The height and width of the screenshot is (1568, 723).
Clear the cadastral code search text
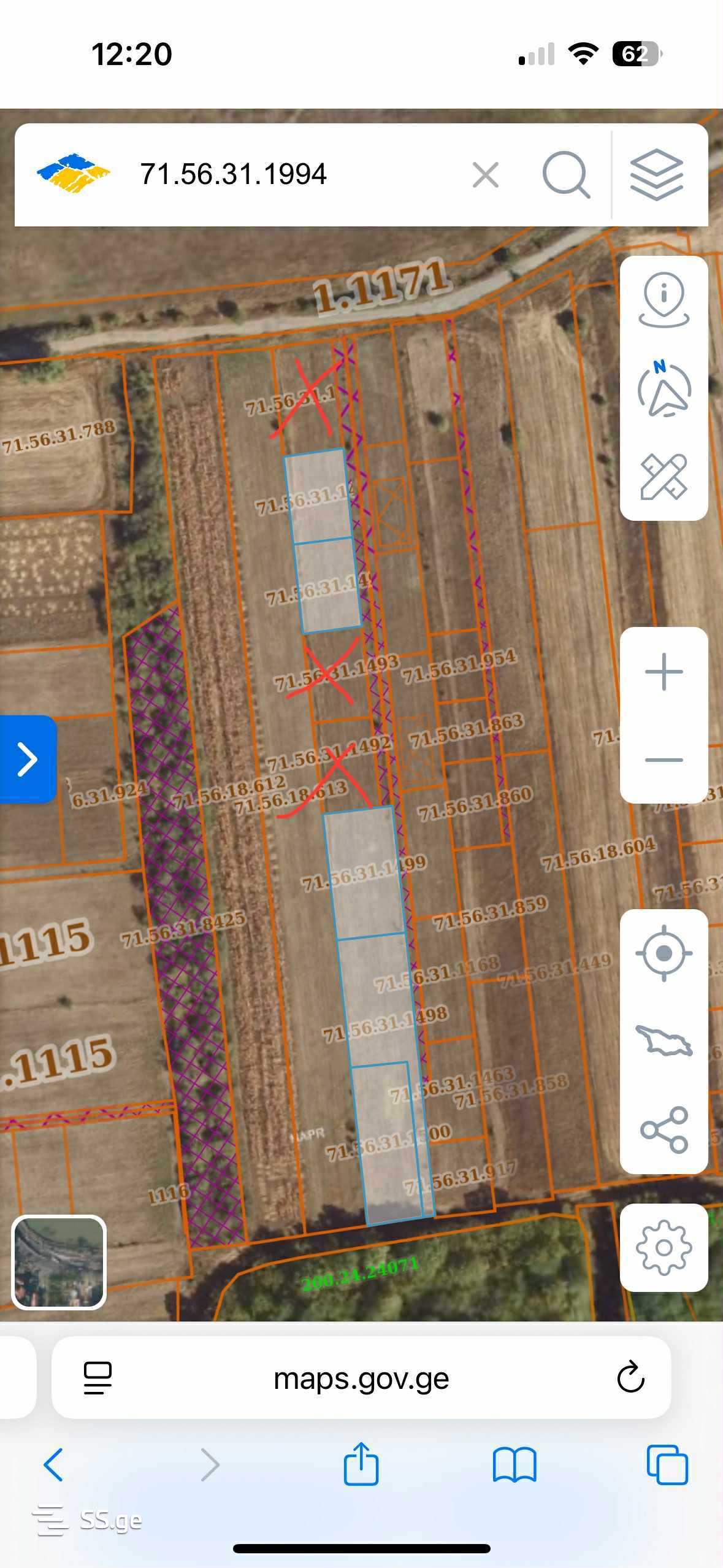pyautogui.click(x=486, y=175)
